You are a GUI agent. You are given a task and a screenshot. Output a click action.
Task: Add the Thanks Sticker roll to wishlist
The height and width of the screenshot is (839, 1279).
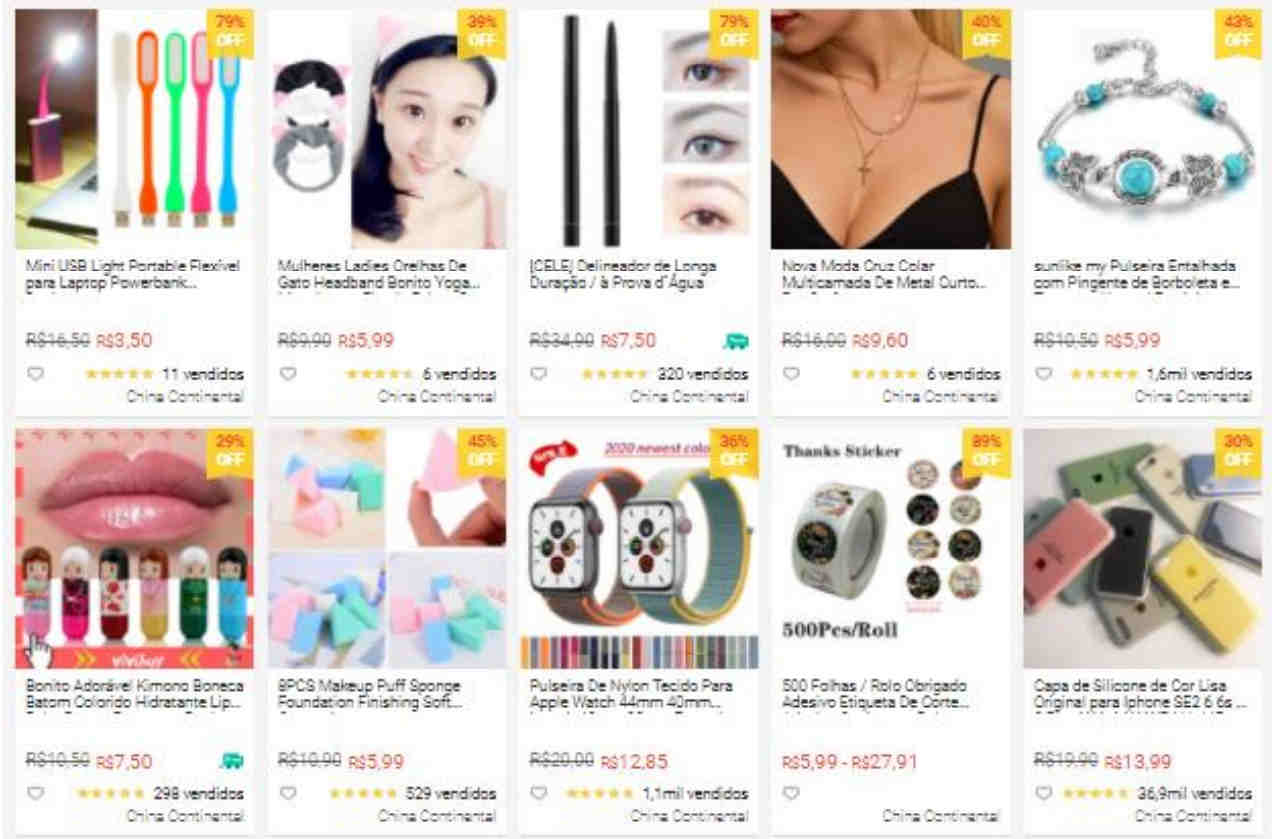pos(791,793)
